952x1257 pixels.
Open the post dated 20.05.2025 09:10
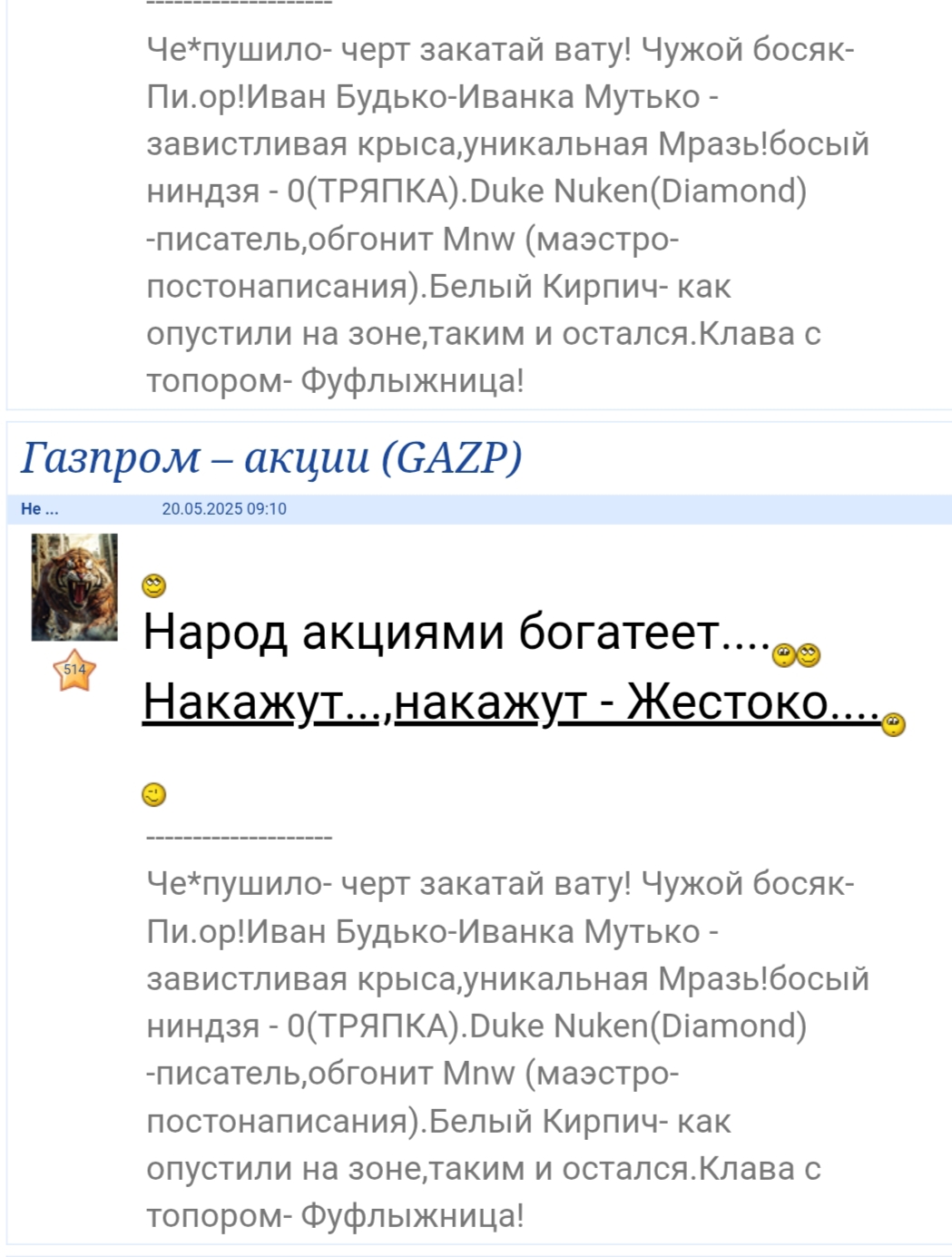point(224,509)
